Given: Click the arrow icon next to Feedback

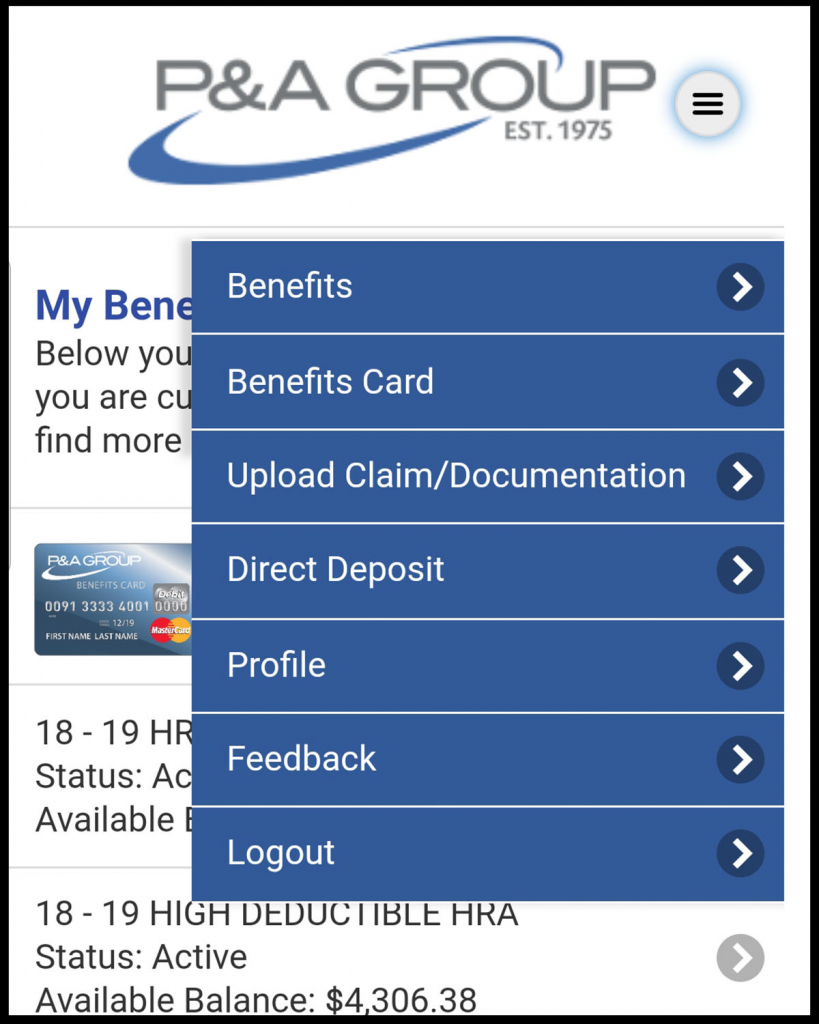Looking at the screenshot, I should tap(741, 759).
